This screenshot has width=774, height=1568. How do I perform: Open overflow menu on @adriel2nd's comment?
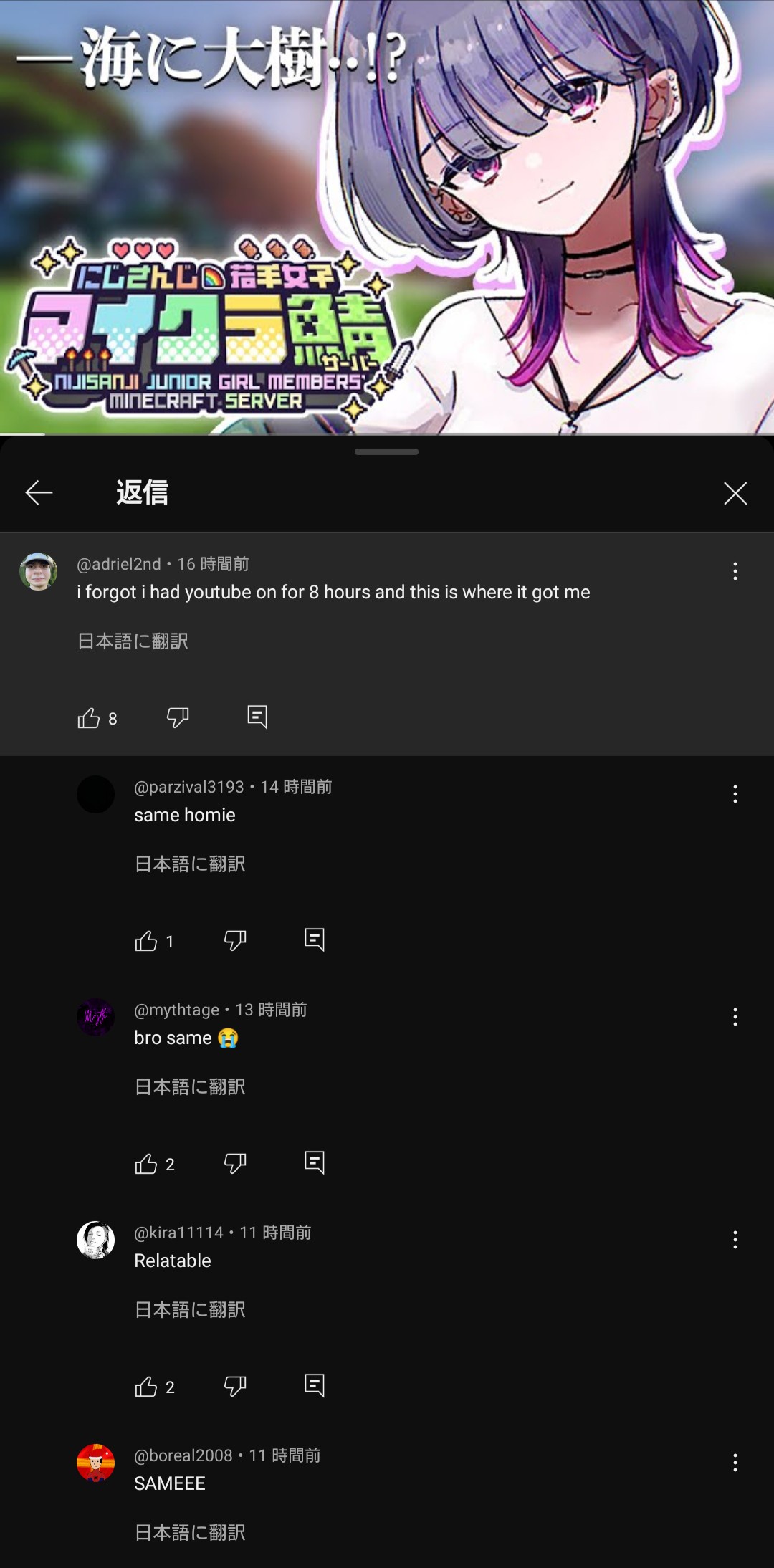[735, 571]
